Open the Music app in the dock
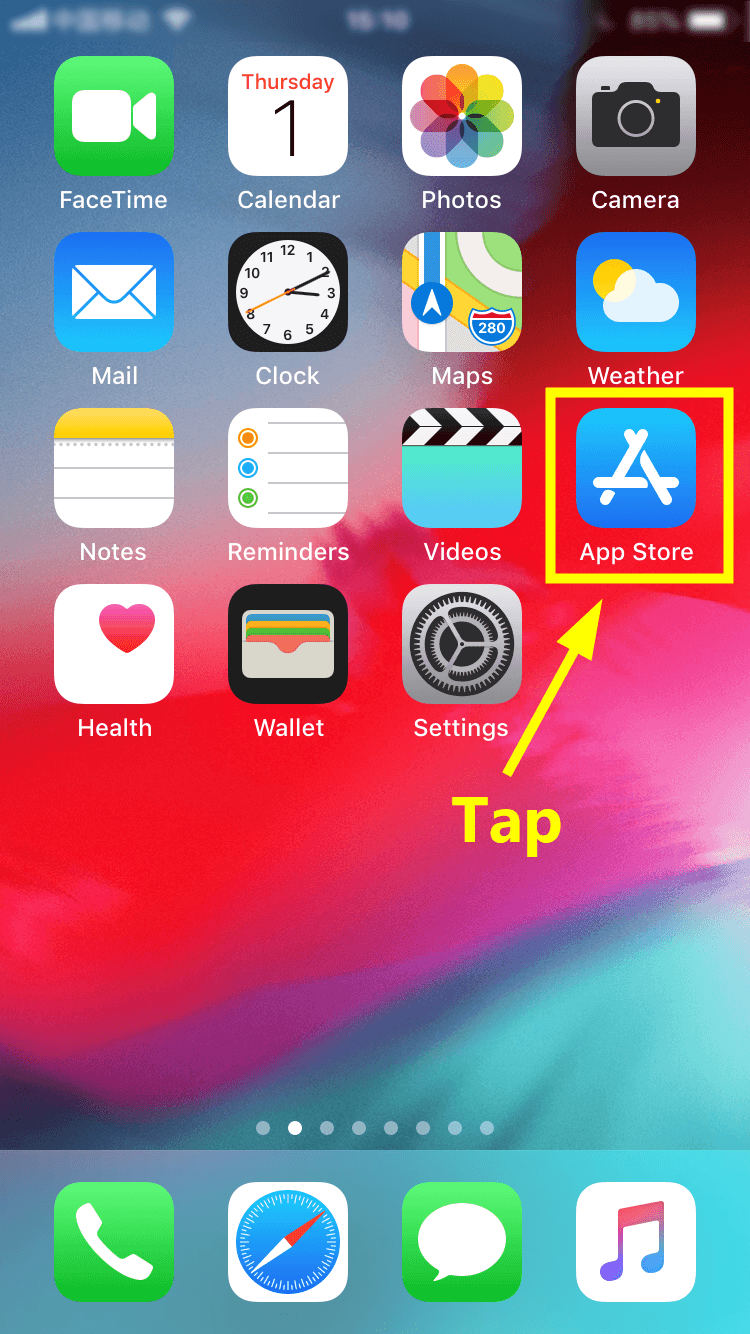 click(636, 1242)
